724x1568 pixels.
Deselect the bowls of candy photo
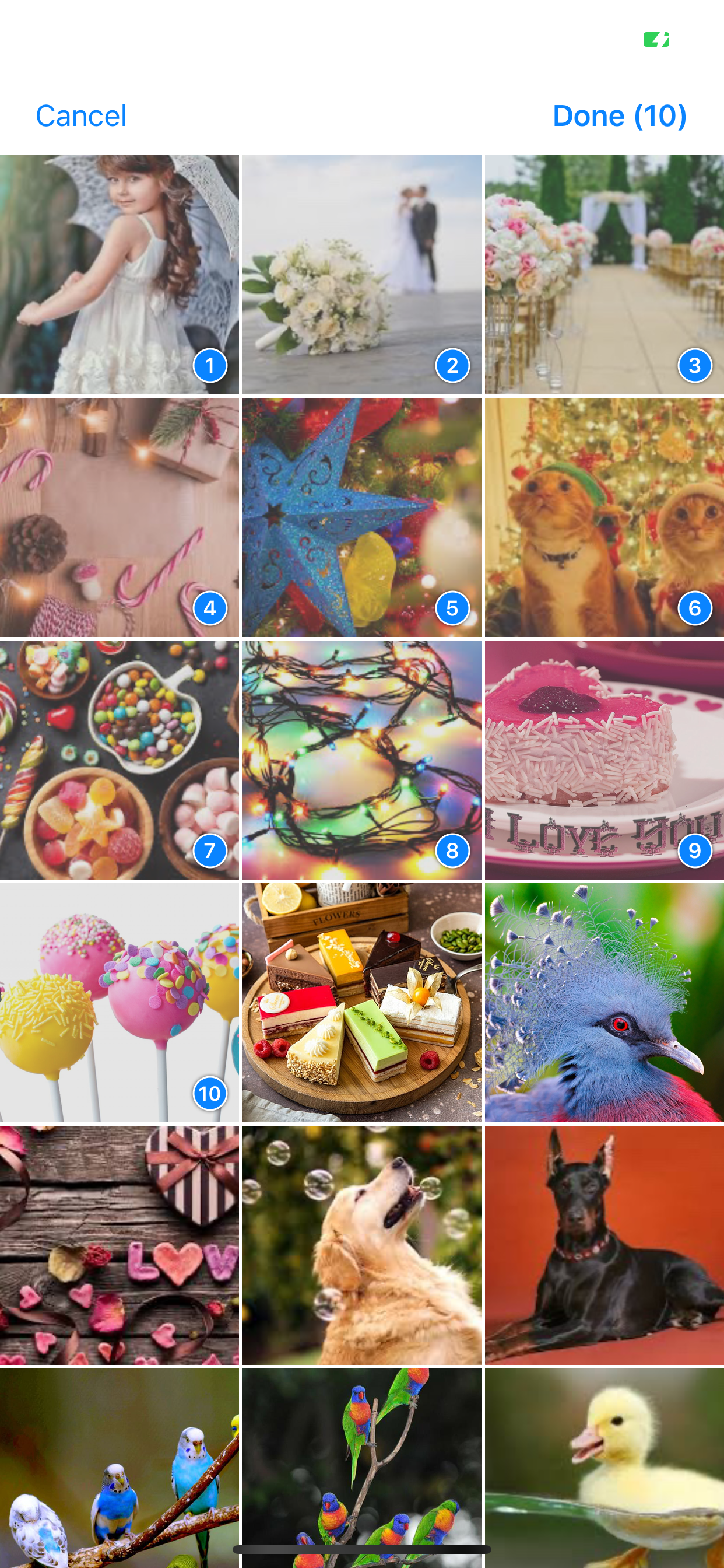[x=120, y=759]
